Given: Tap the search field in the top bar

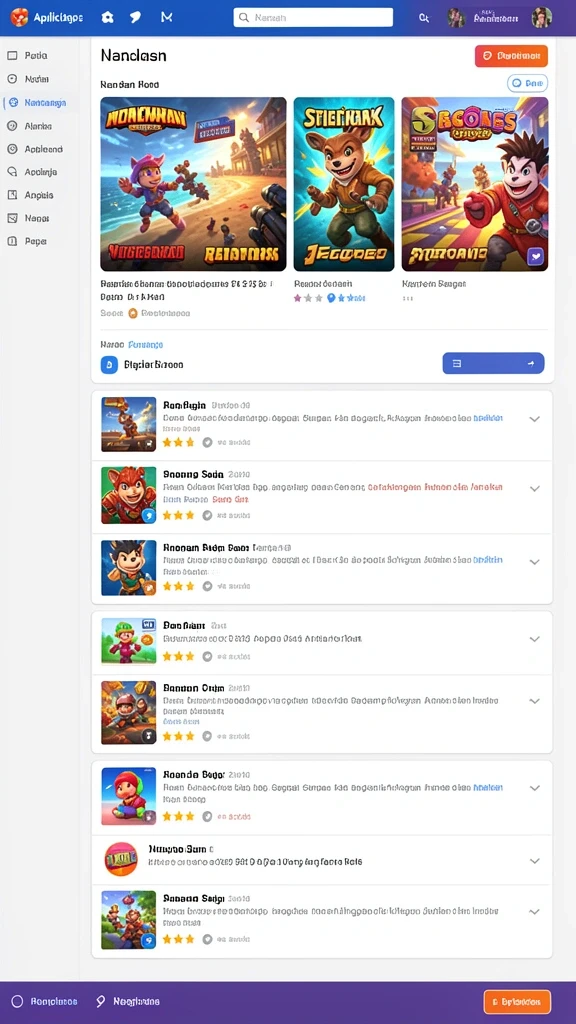Looking at the screenshot, I should pos(313,18).
